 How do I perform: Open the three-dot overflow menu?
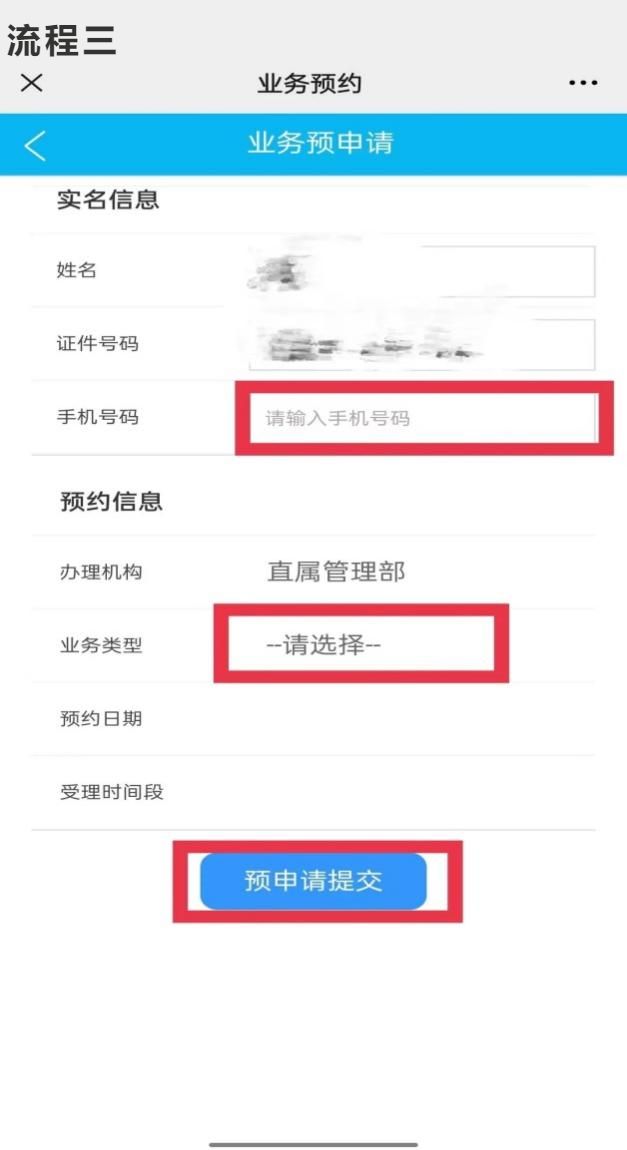tap(583, 83)
